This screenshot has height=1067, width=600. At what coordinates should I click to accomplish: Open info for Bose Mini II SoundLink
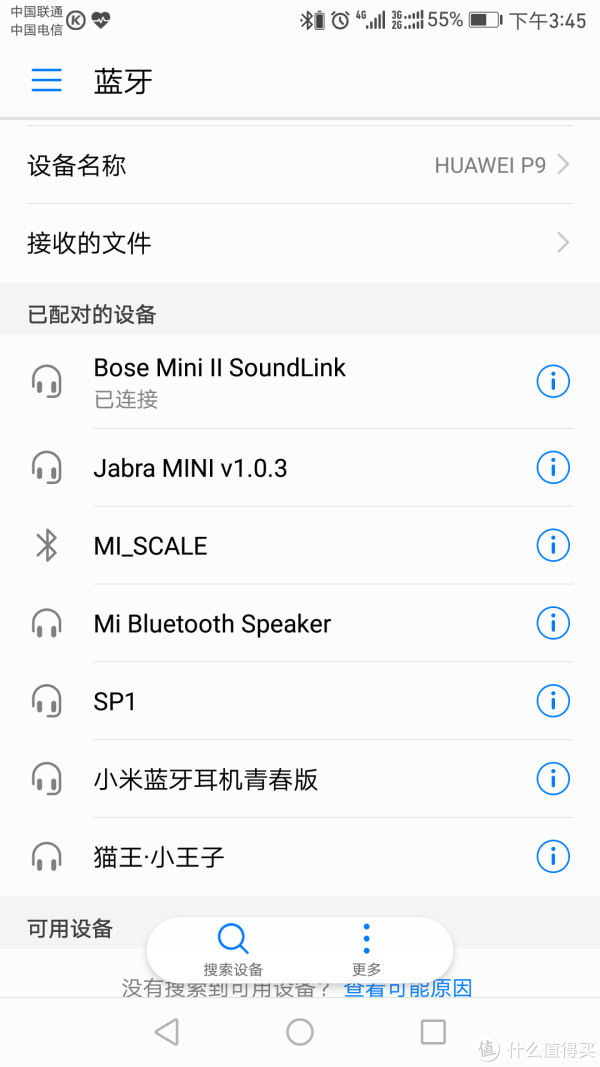click(552, 381)
